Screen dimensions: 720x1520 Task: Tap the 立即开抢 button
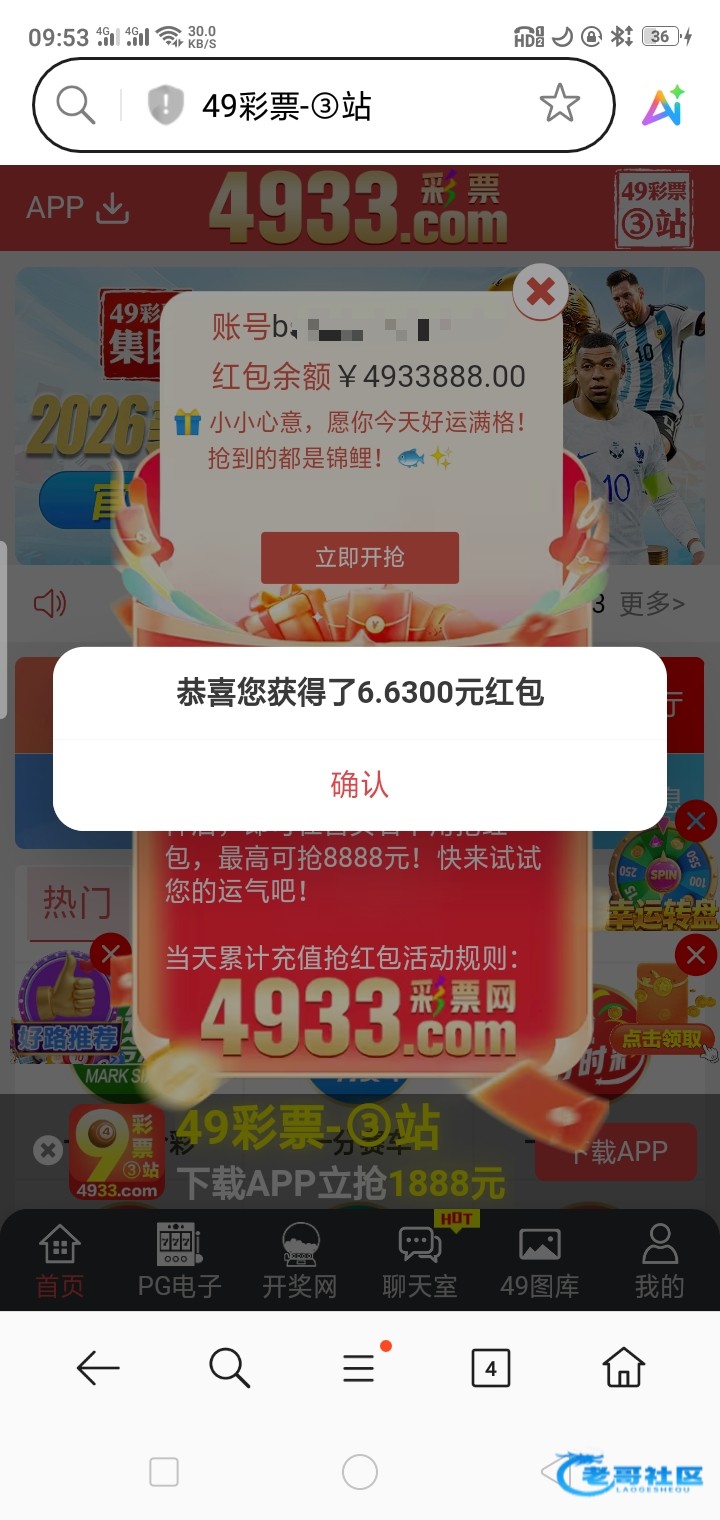pos(359,557)
